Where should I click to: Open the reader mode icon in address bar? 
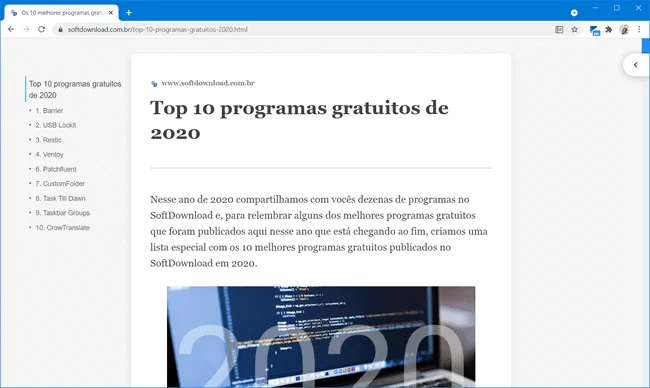click(559, 29)
